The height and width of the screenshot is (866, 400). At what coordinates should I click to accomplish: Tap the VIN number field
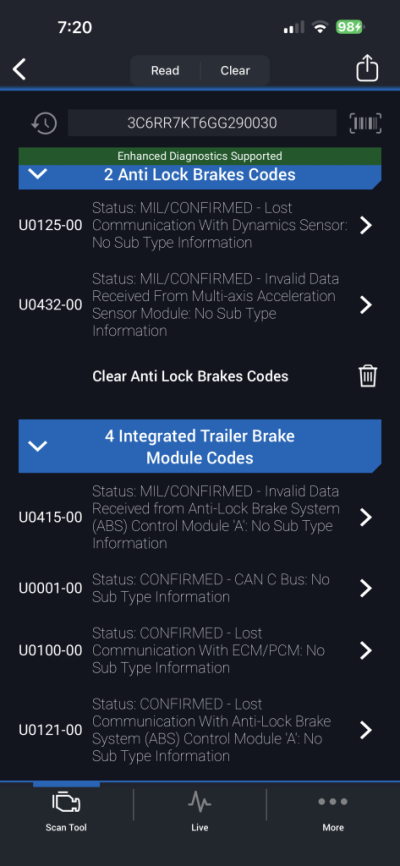click(202, 123)
